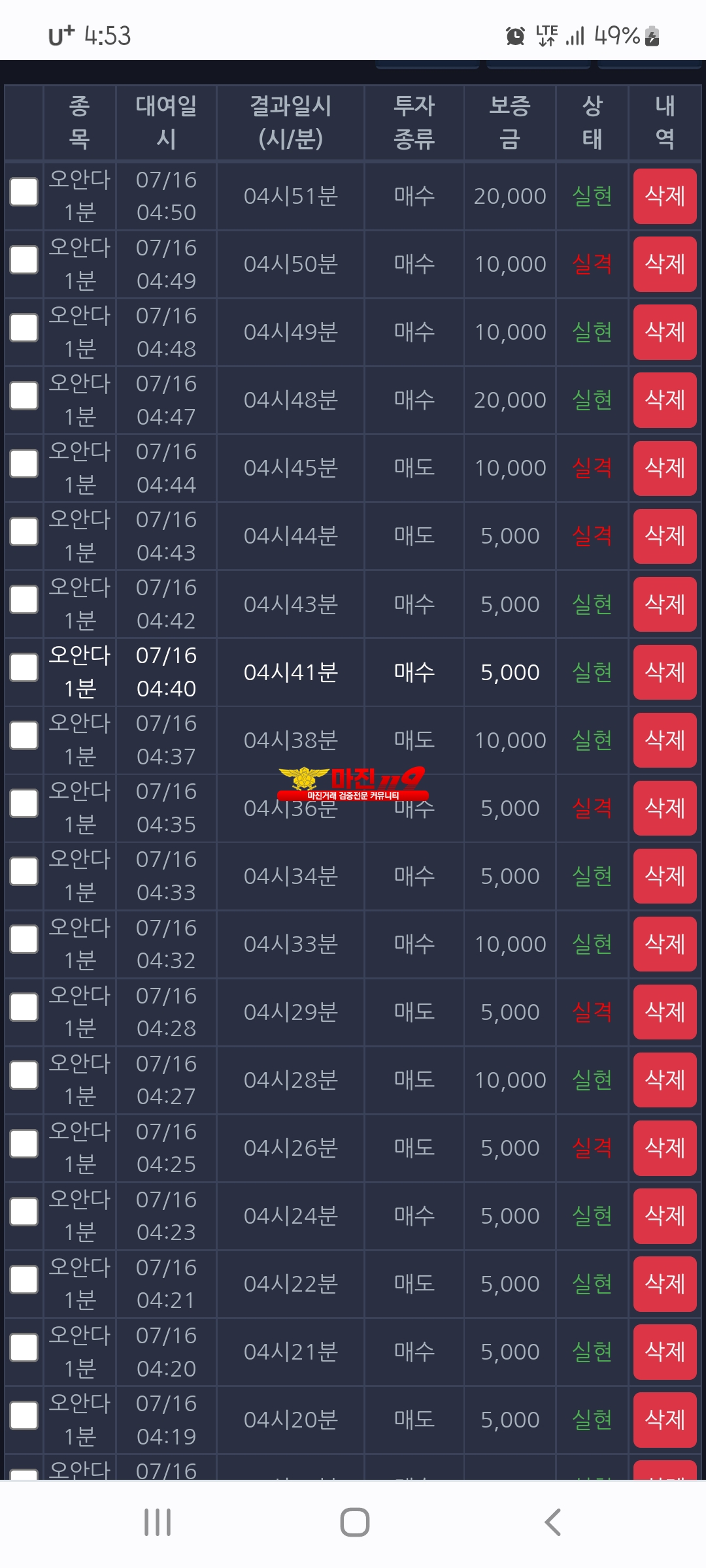Delete the 04시45분 매도 entry

(x=665, y=468)
